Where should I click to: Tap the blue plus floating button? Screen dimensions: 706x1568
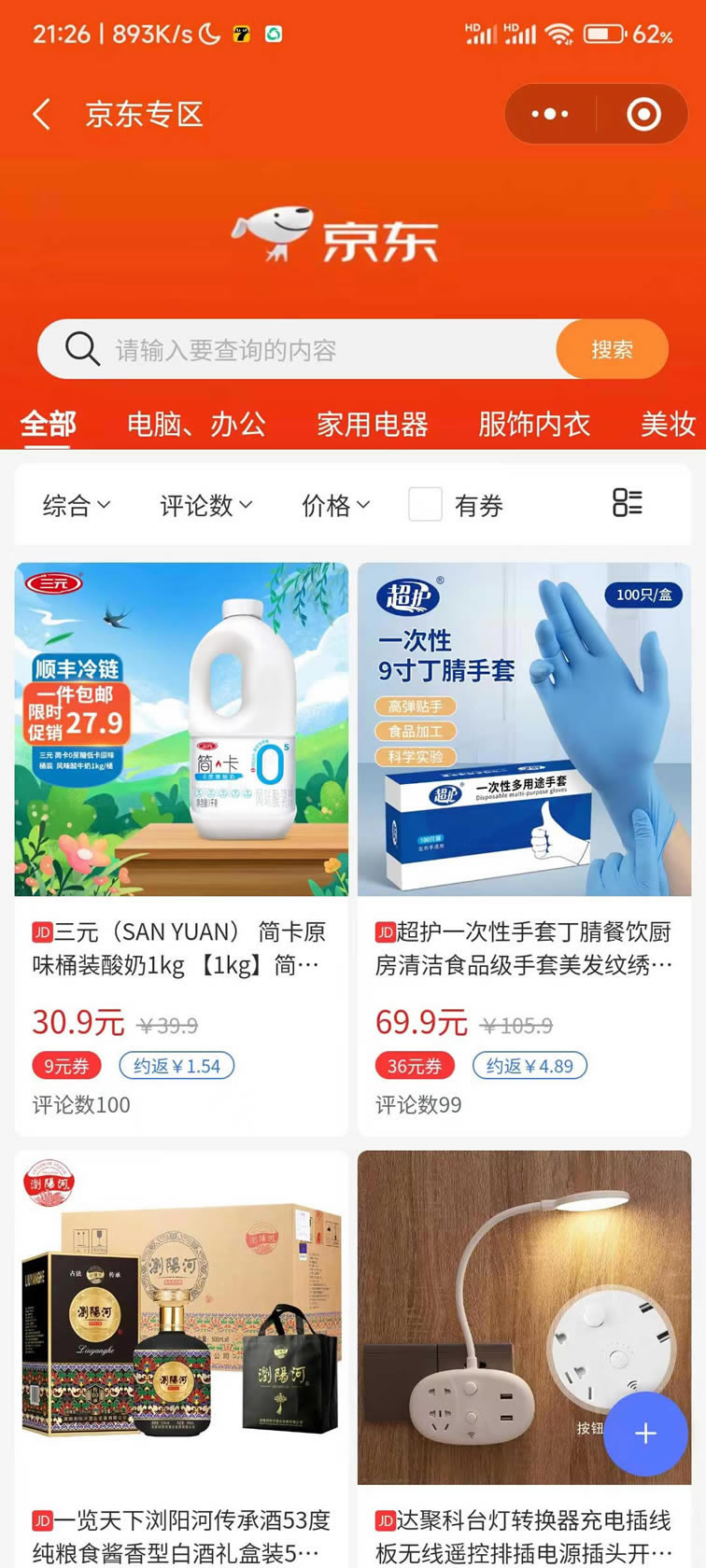(645, 1434)
